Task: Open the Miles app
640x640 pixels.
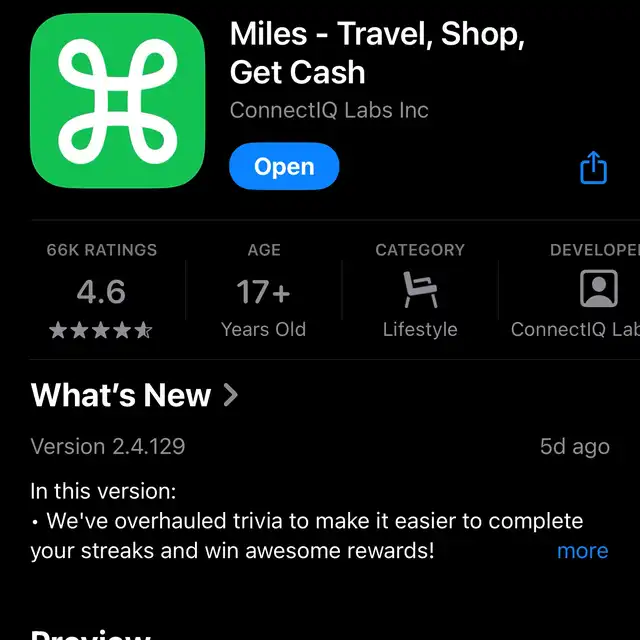Action: tap(284, 166)
